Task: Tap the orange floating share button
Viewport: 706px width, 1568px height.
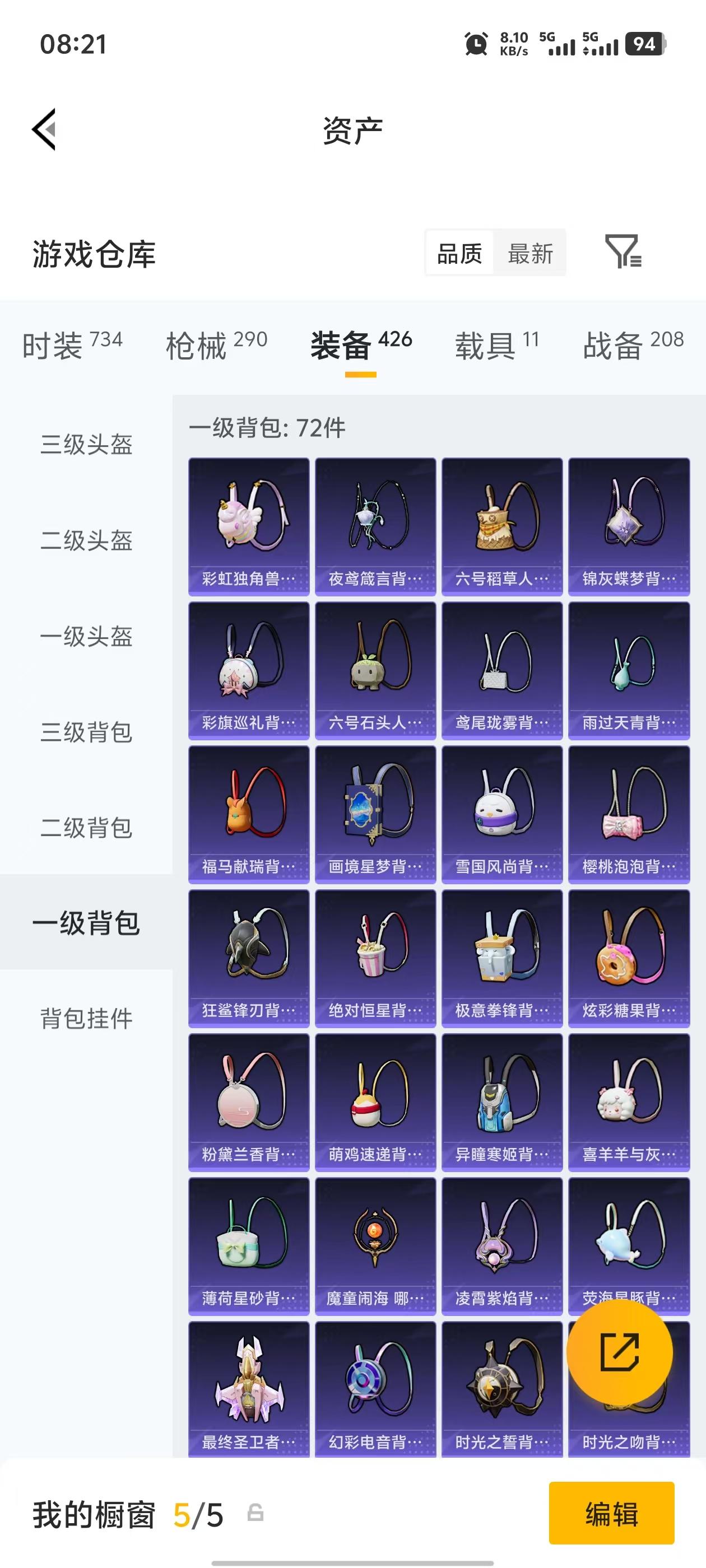Action: (x=620, y=1352)
